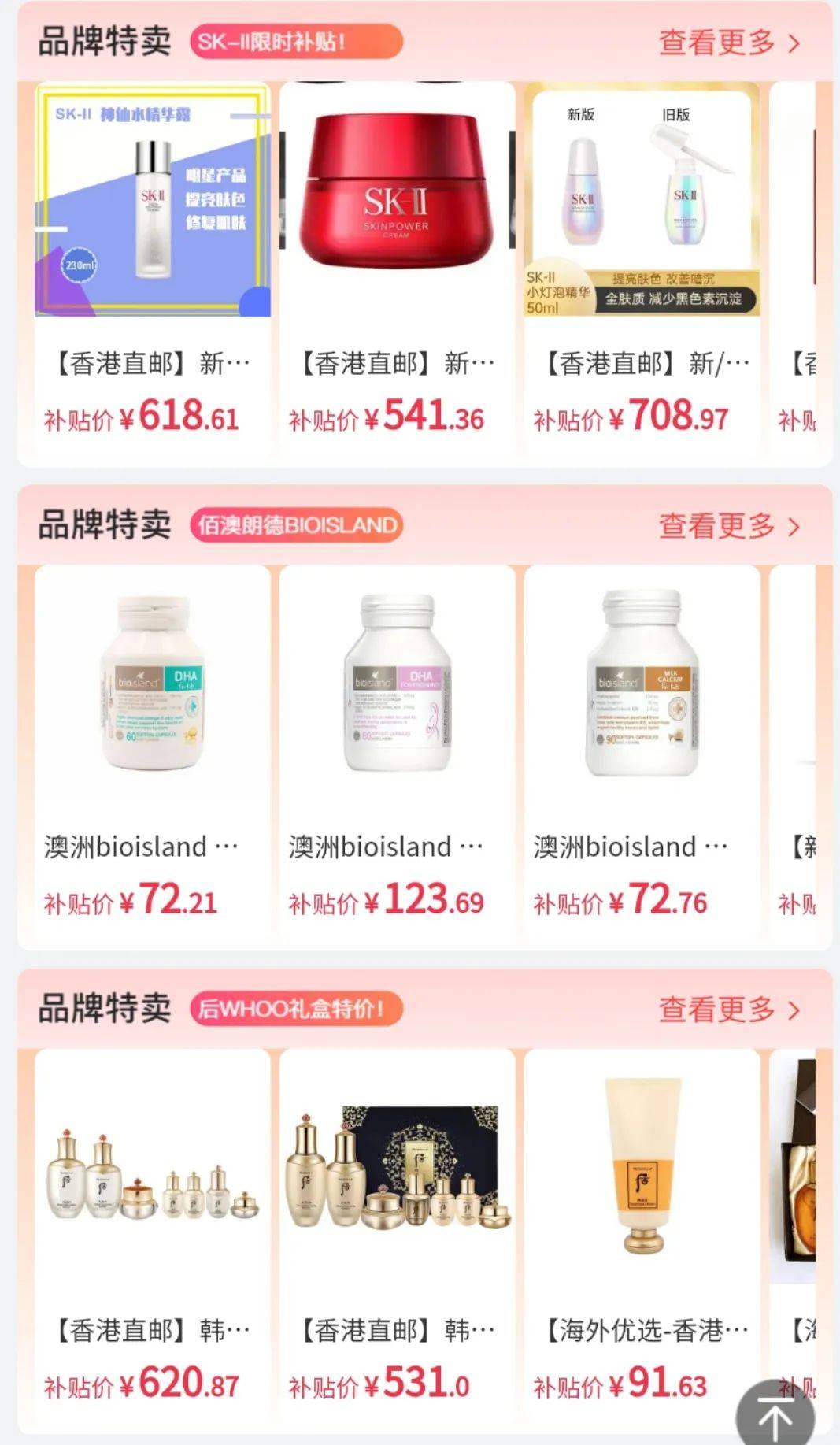Open 查看更多 in the SK-II section
The width and height of the screenshot is (840, 1445).
click(x=728, y=43)
